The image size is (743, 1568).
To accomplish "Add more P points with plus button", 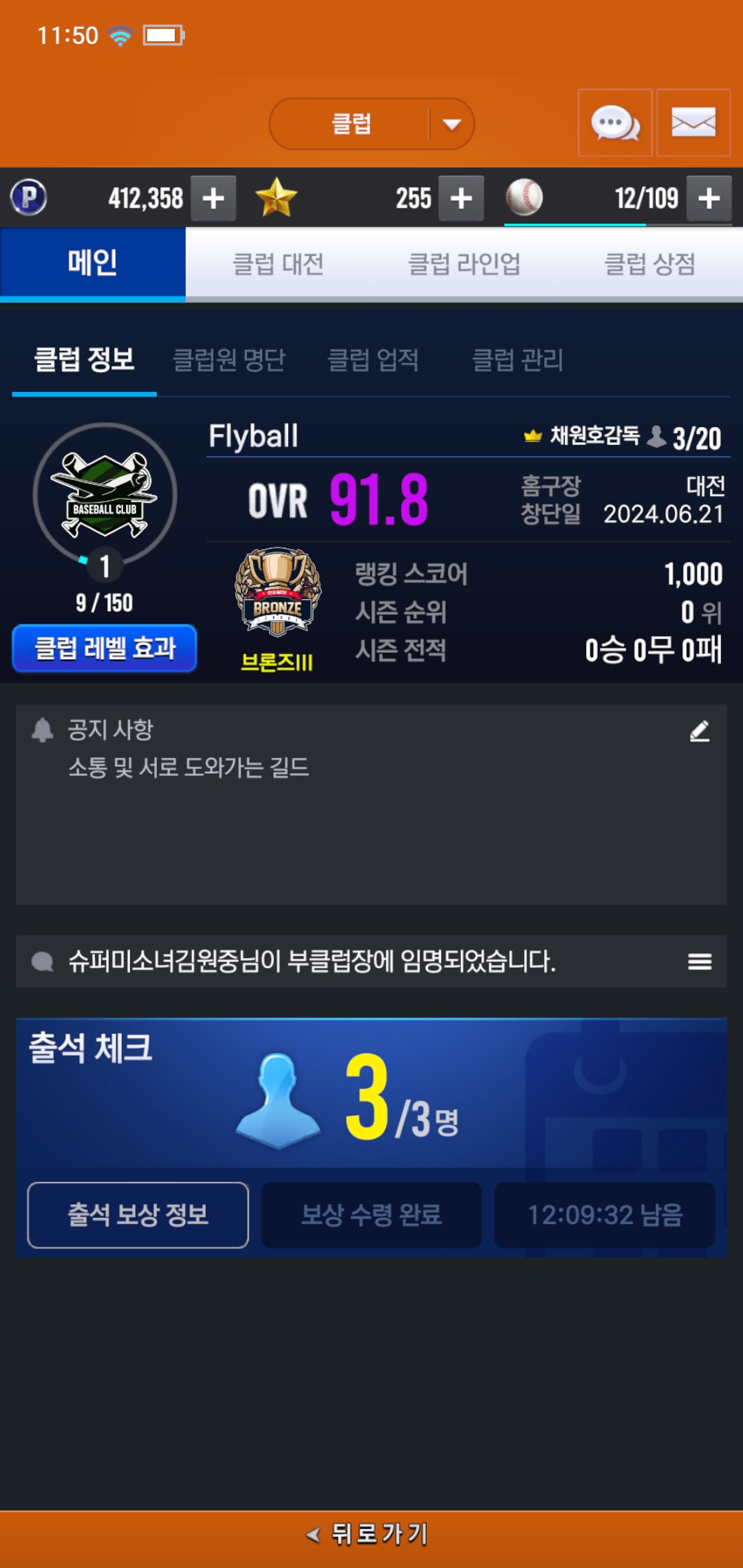I will click(213, 199).
